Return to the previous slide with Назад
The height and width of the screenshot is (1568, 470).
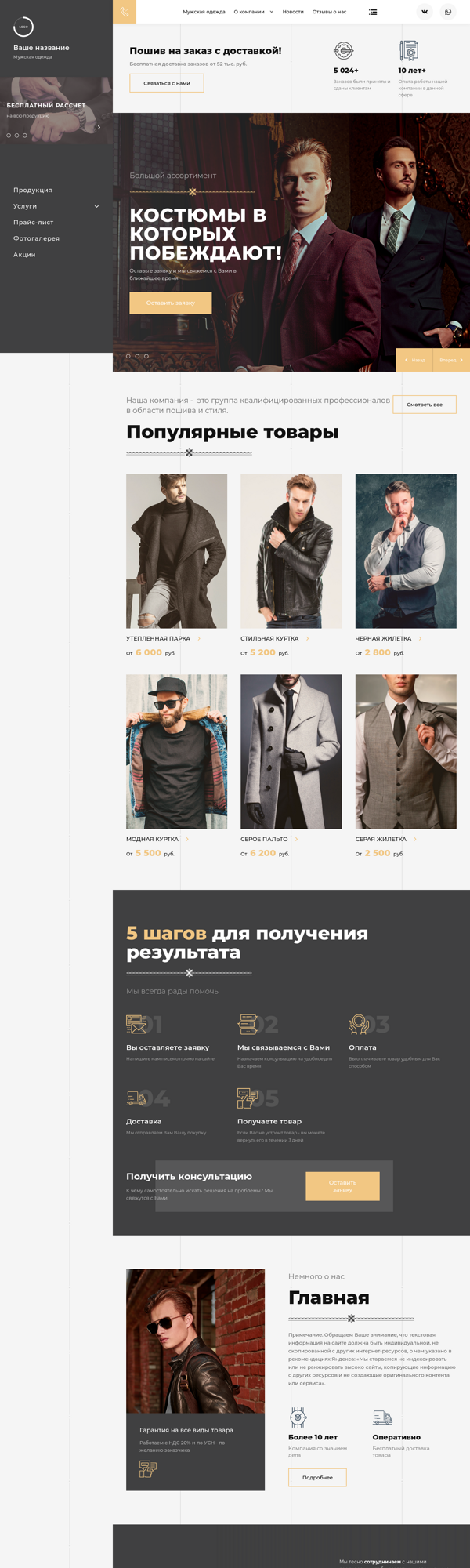[x=414, y=360]
